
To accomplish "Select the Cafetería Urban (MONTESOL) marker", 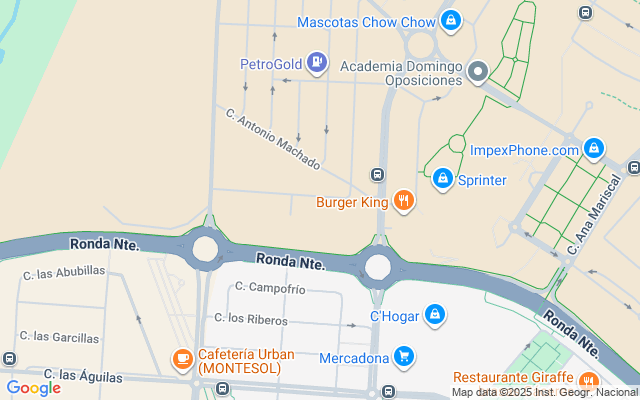I will 182,360.
